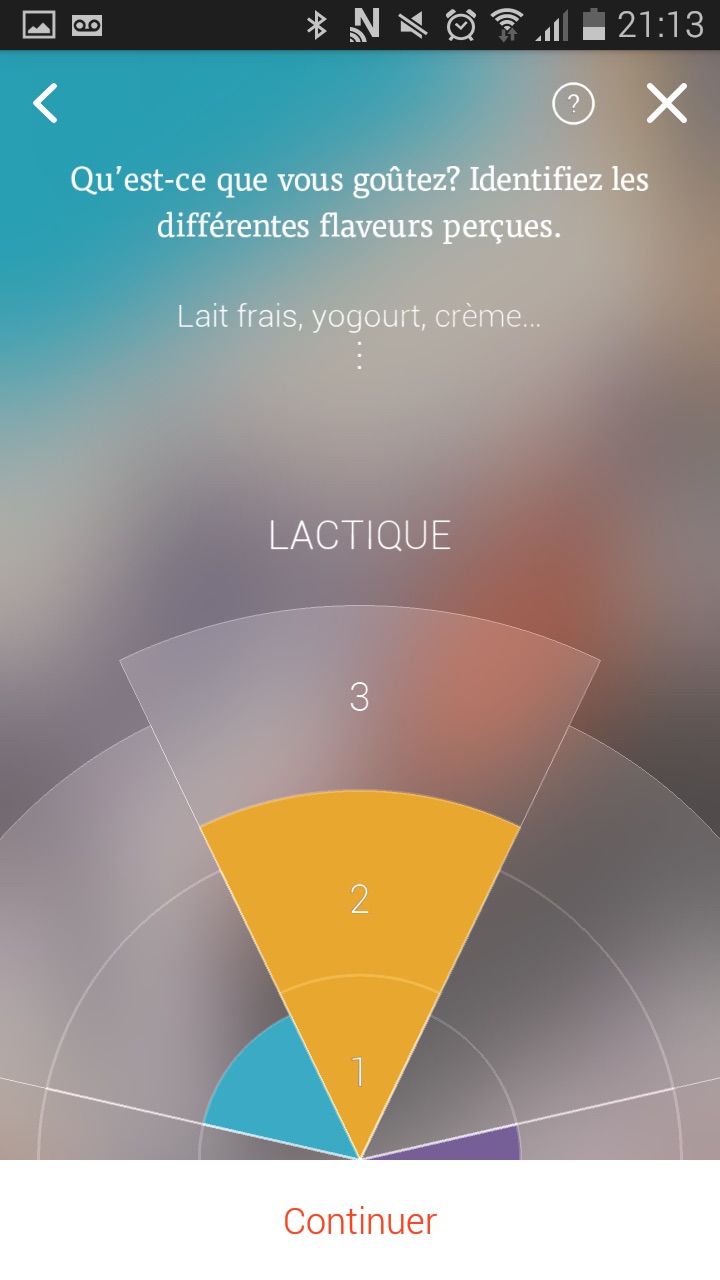The height and width of the screenshot is (1280, 720).
Task: Close the flavor identification screen
Action: [666, 104]
